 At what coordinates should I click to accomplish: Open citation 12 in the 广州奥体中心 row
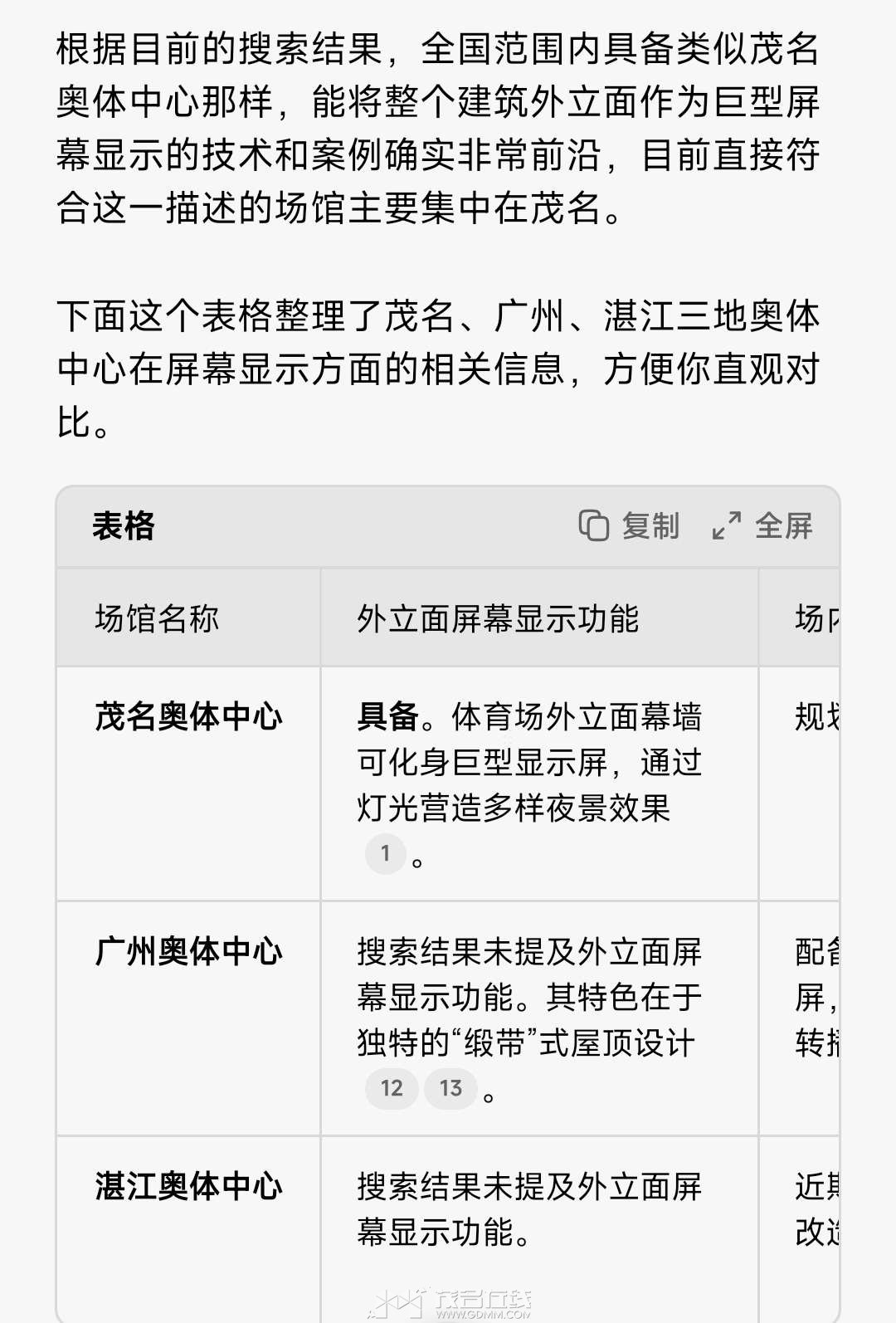point(392,1088)
